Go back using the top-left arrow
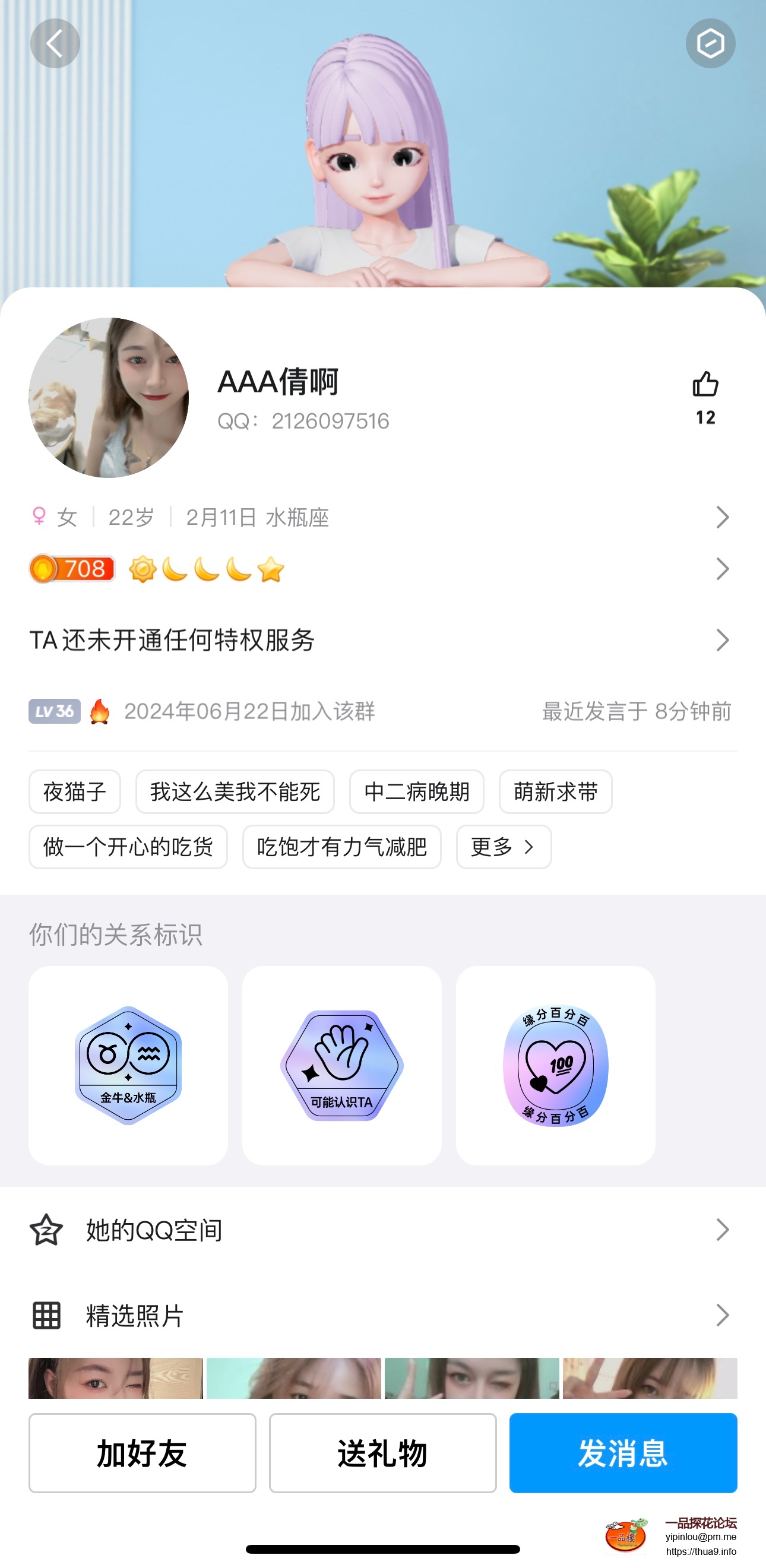 click(x=55, y=43)
